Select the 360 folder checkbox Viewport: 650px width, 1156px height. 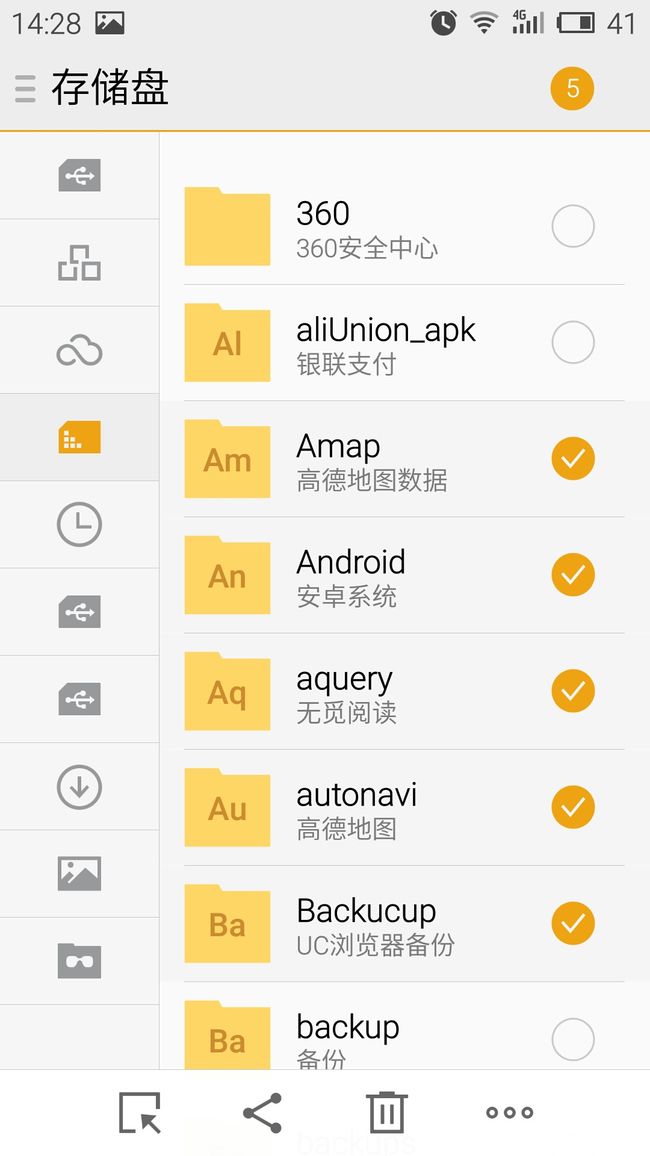point(573,226)
